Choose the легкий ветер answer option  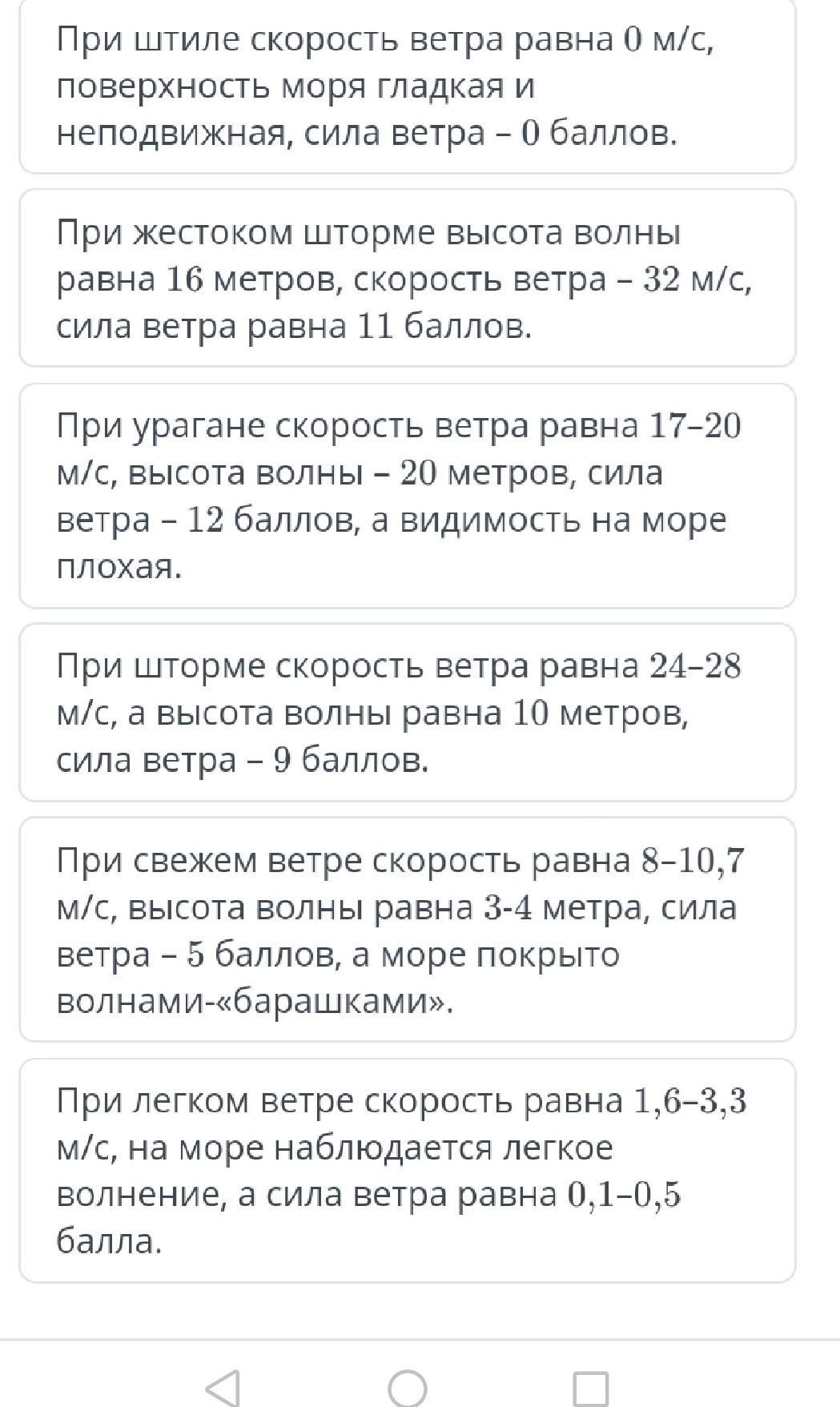point(407,1171)
